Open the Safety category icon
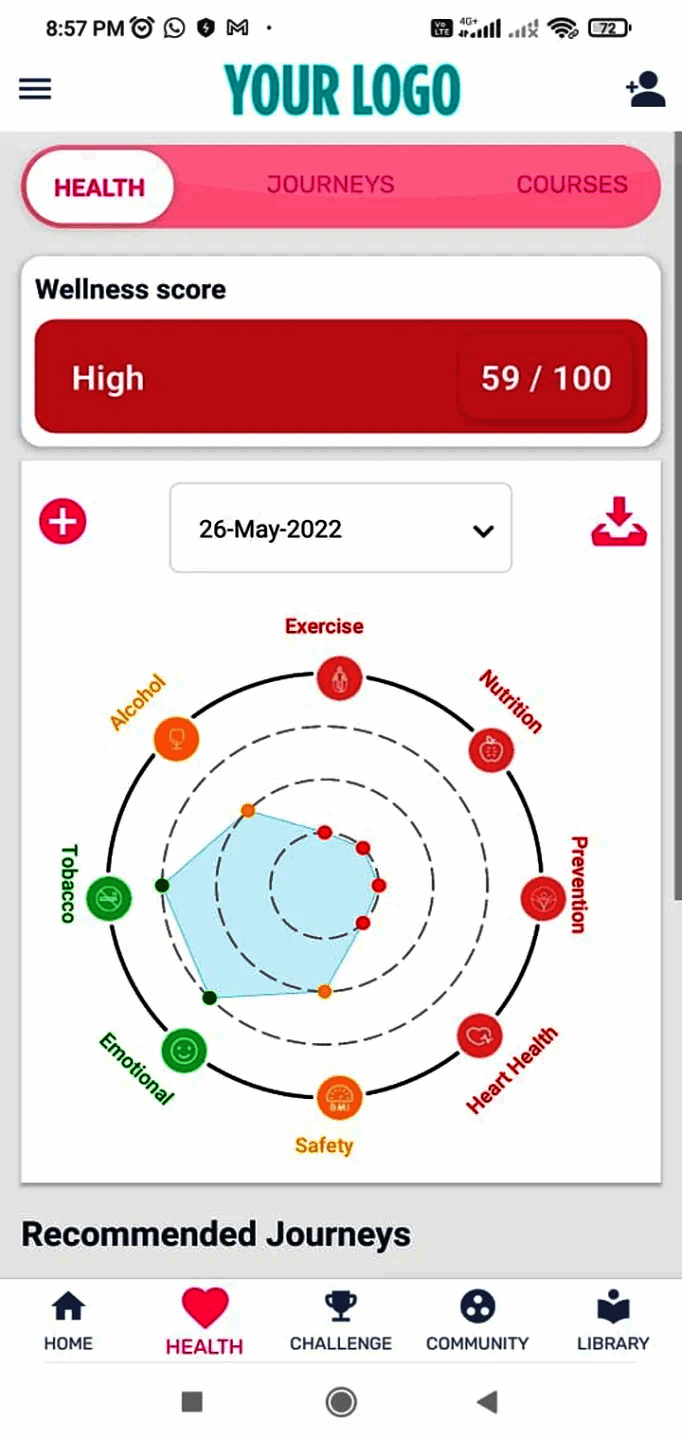This screenshot has width=682, height=1440. pyautogui.click(x=339, y=1098)
